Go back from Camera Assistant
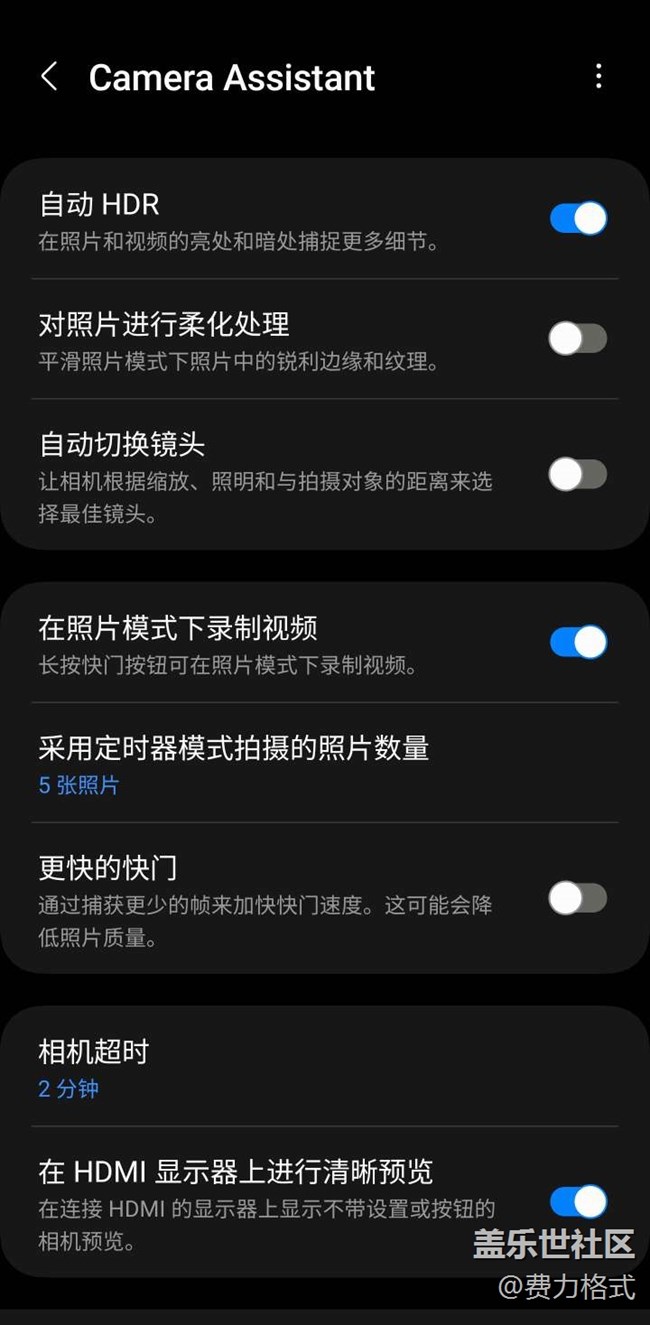This screenshot has width=650, height=1325. [49, 77]
